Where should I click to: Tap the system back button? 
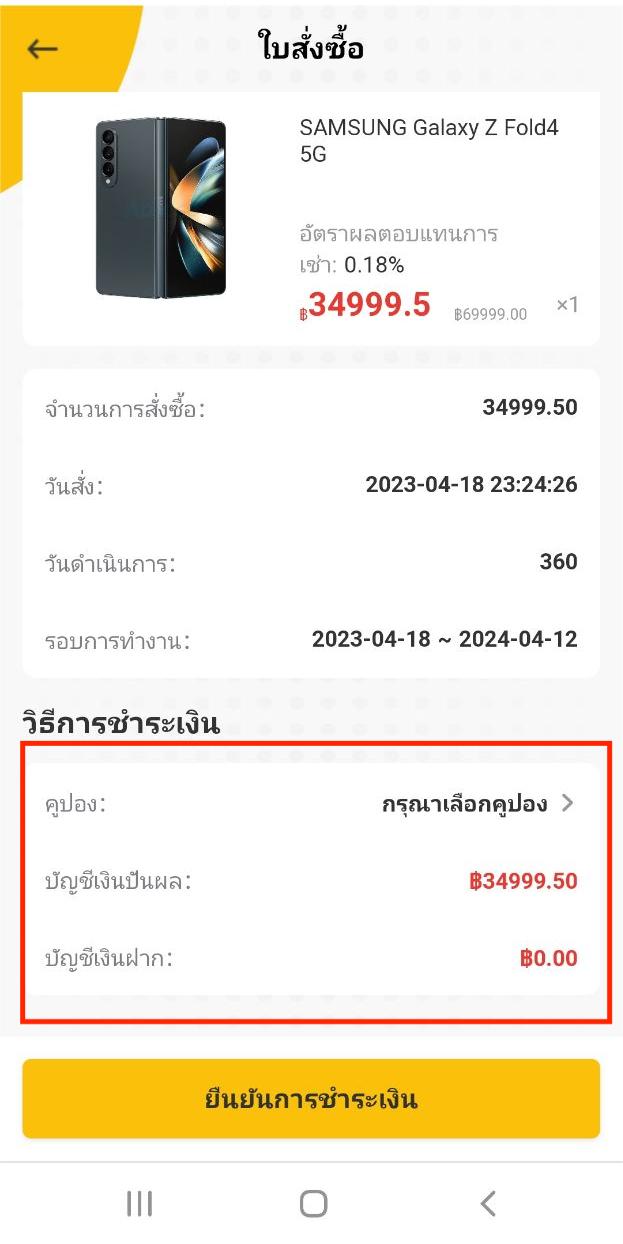pyautogui.click(x=488, y=1203)
